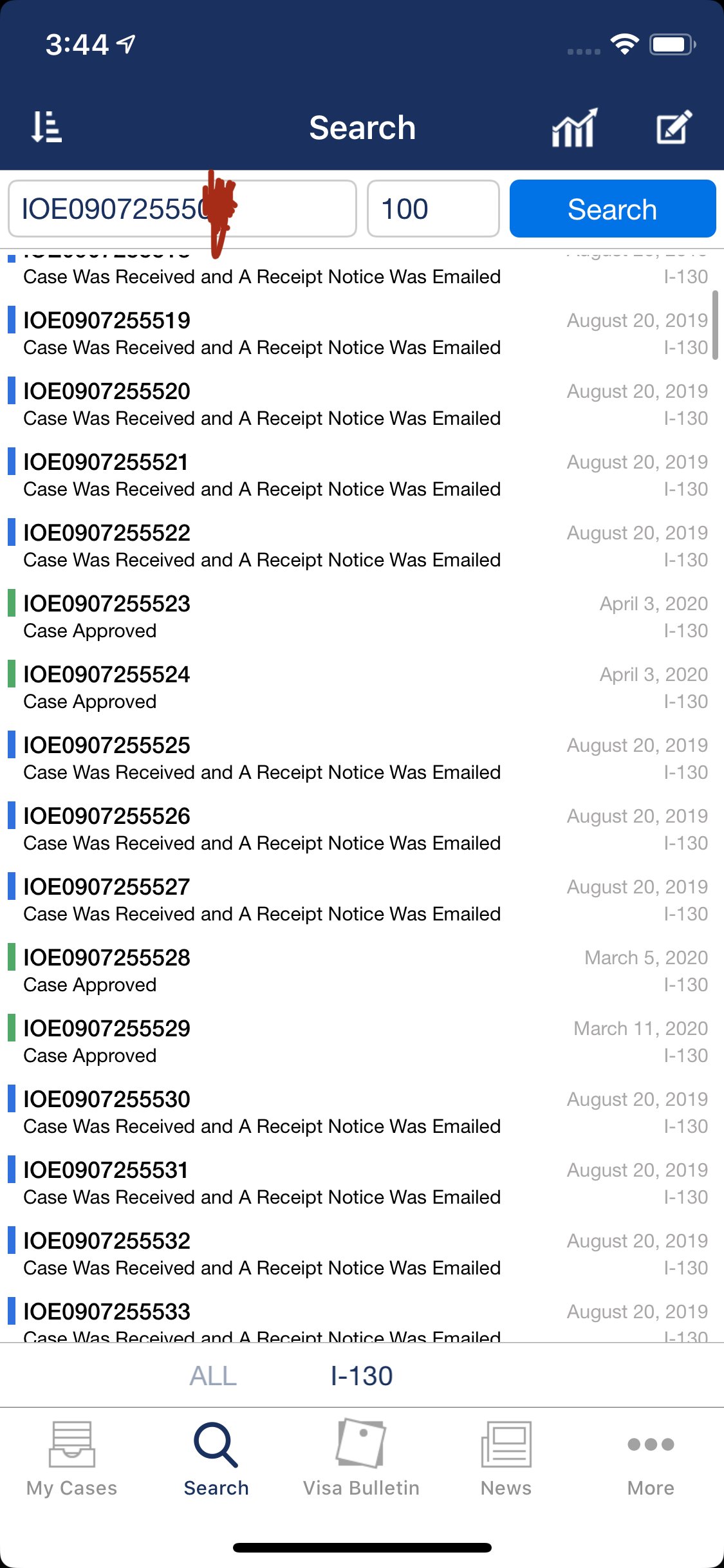Select the ALL filter
The width and height of the screenshot is (724, 1568).
click(x=213, y=1376)
